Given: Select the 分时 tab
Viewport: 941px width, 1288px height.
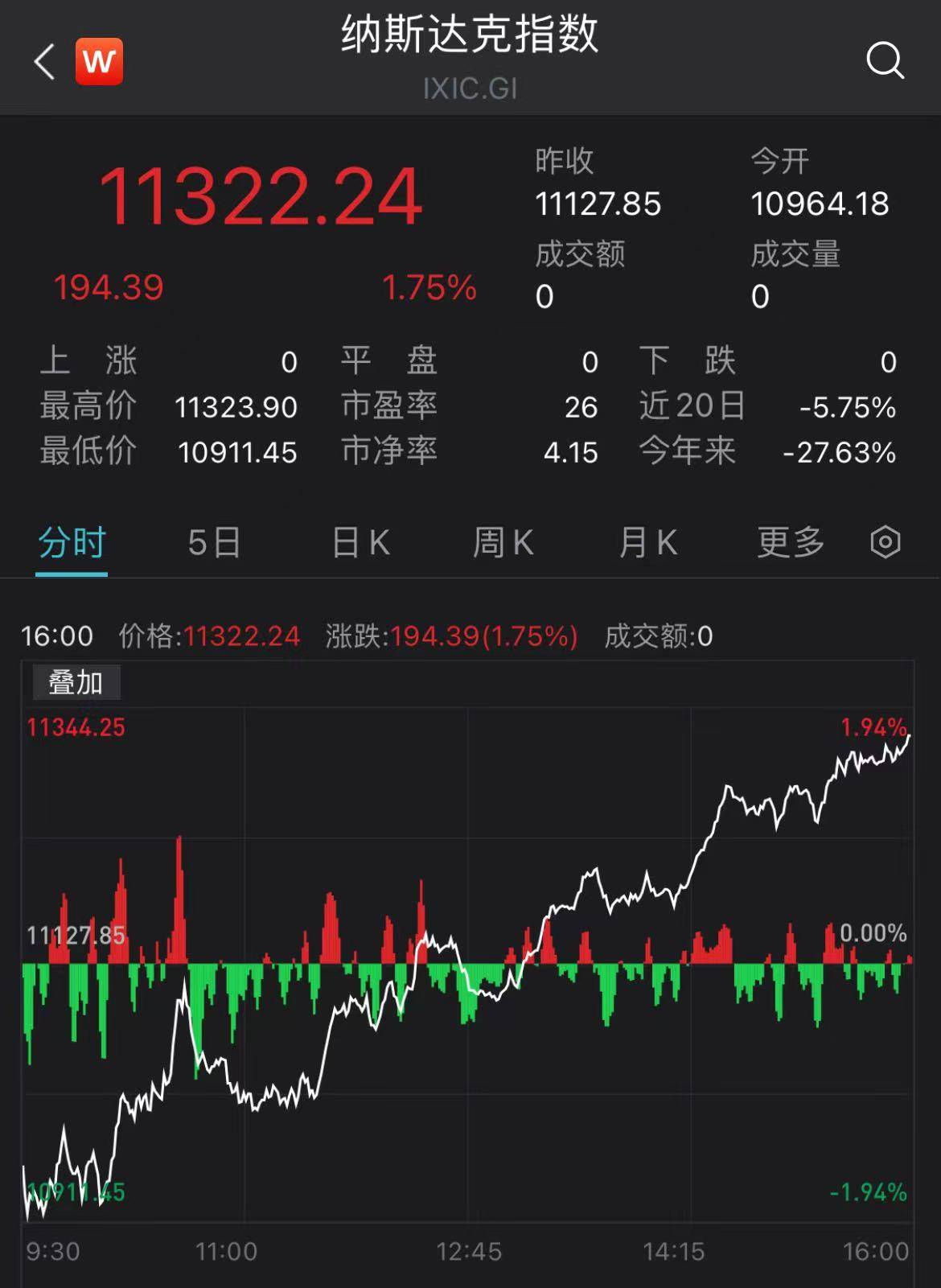Looking at the screenshot, I should coord(71,543).
